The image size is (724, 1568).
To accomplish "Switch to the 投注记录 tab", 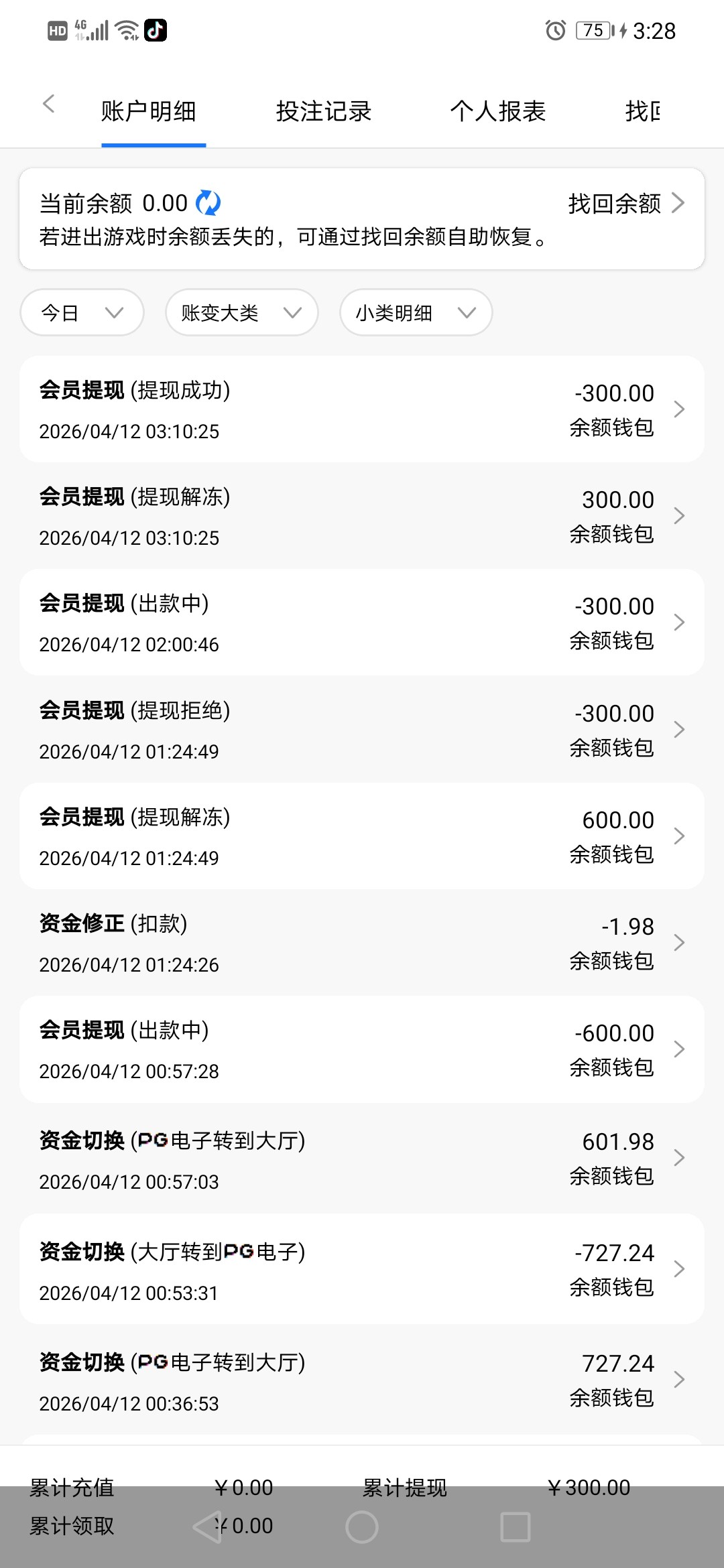I will [x=324, y=111].
